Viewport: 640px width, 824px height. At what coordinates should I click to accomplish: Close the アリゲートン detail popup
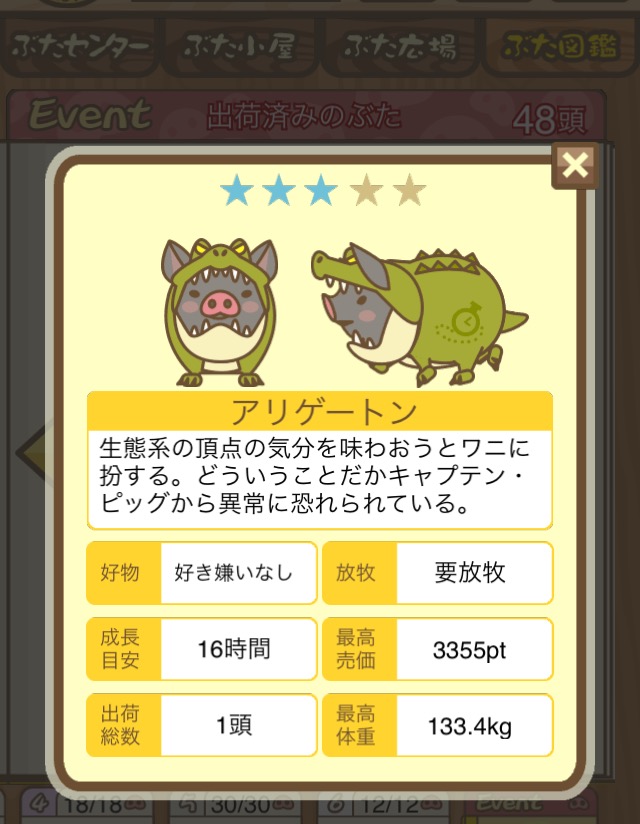575,165
